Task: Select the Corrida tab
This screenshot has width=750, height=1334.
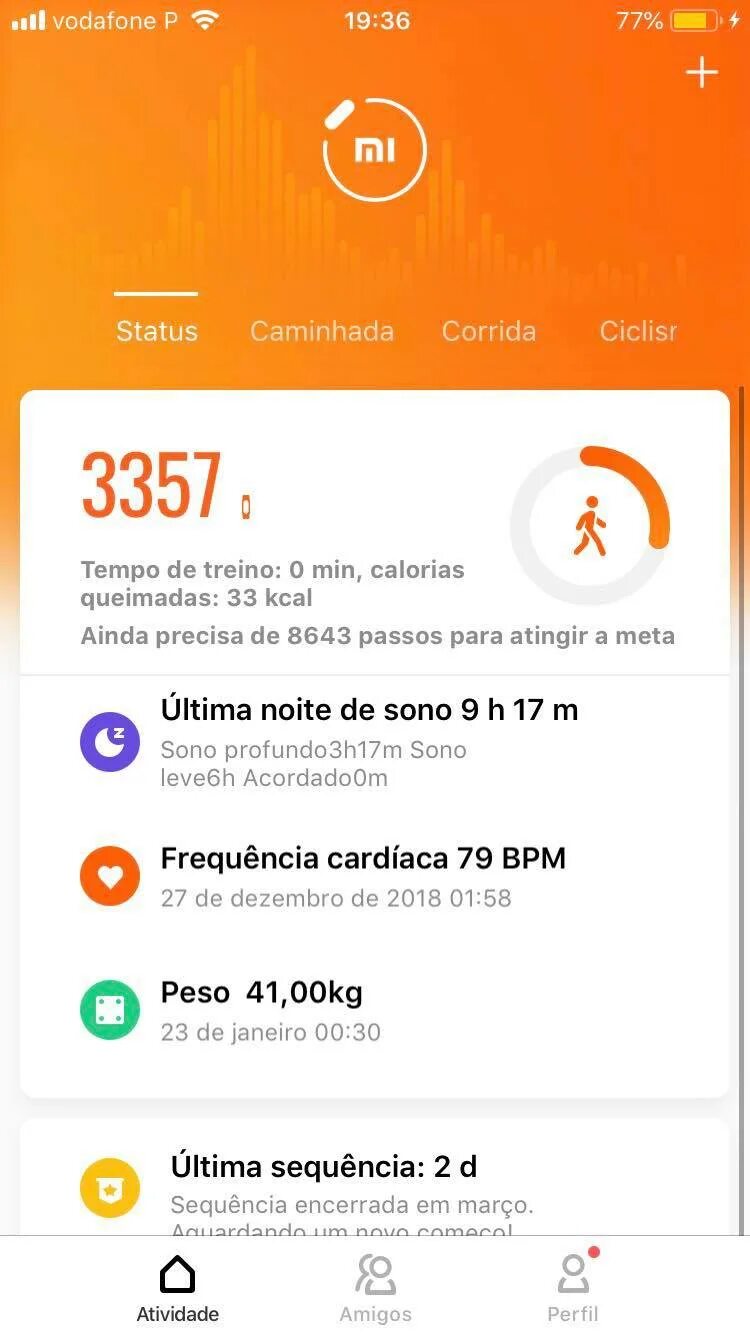Action: point(488,331)
